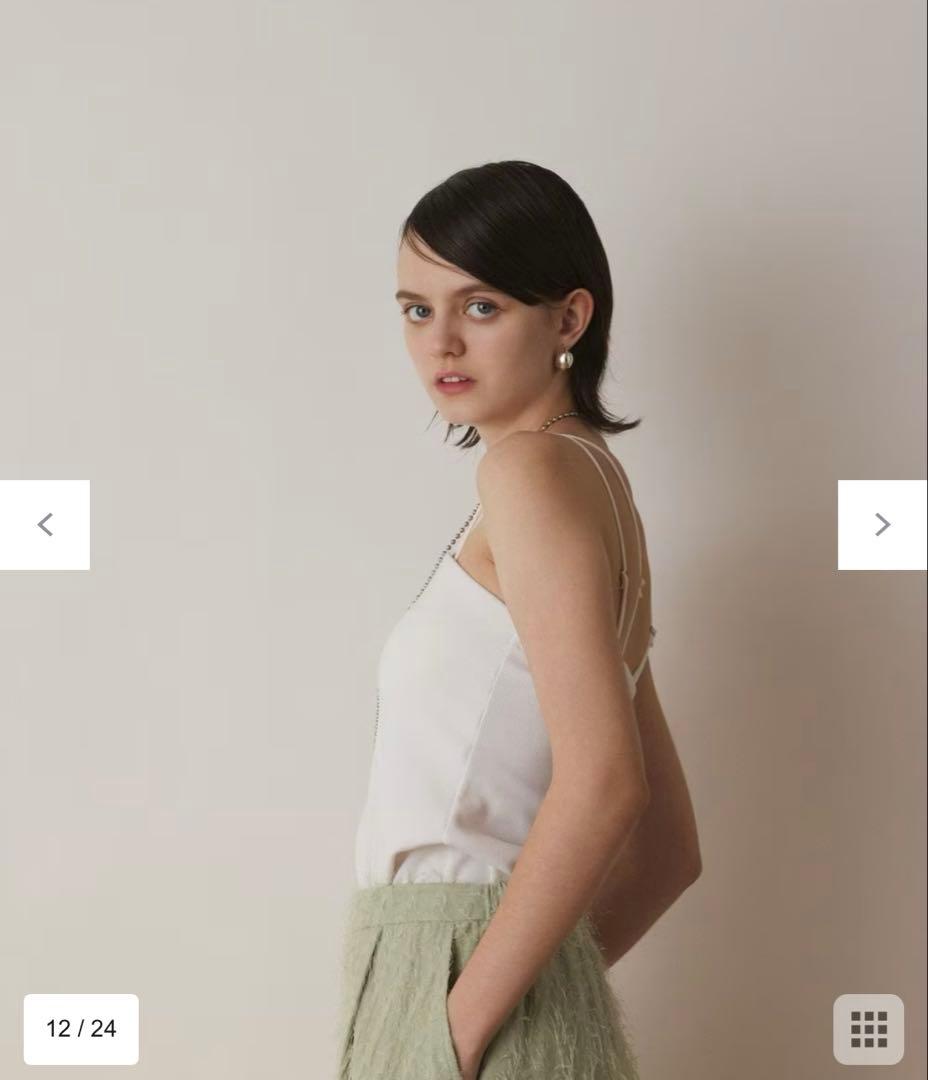The width and height of the screenshot is (928, 1080).
Task: Go to the previous image
Action: click(x=45, y=525)
